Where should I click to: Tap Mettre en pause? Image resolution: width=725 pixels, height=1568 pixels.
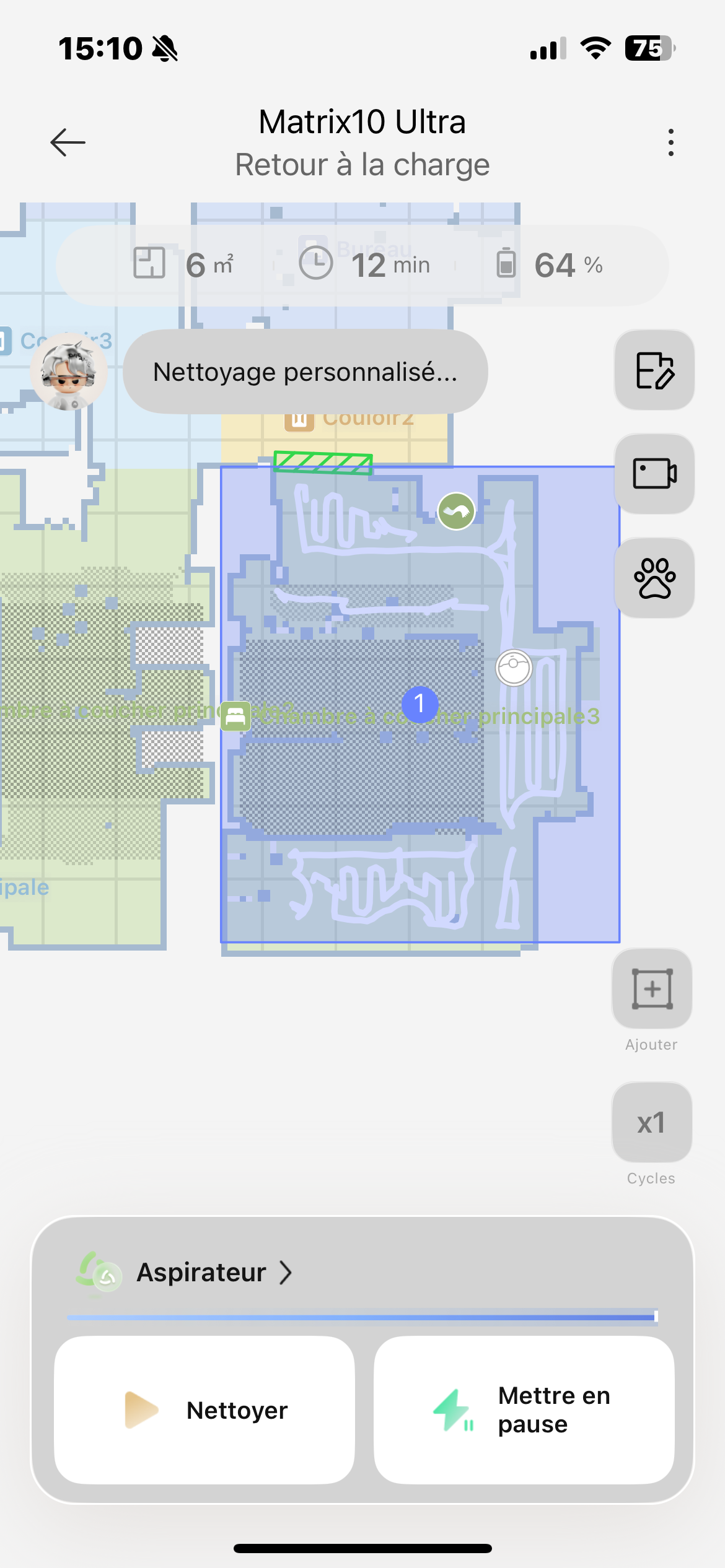[524, 1410]
